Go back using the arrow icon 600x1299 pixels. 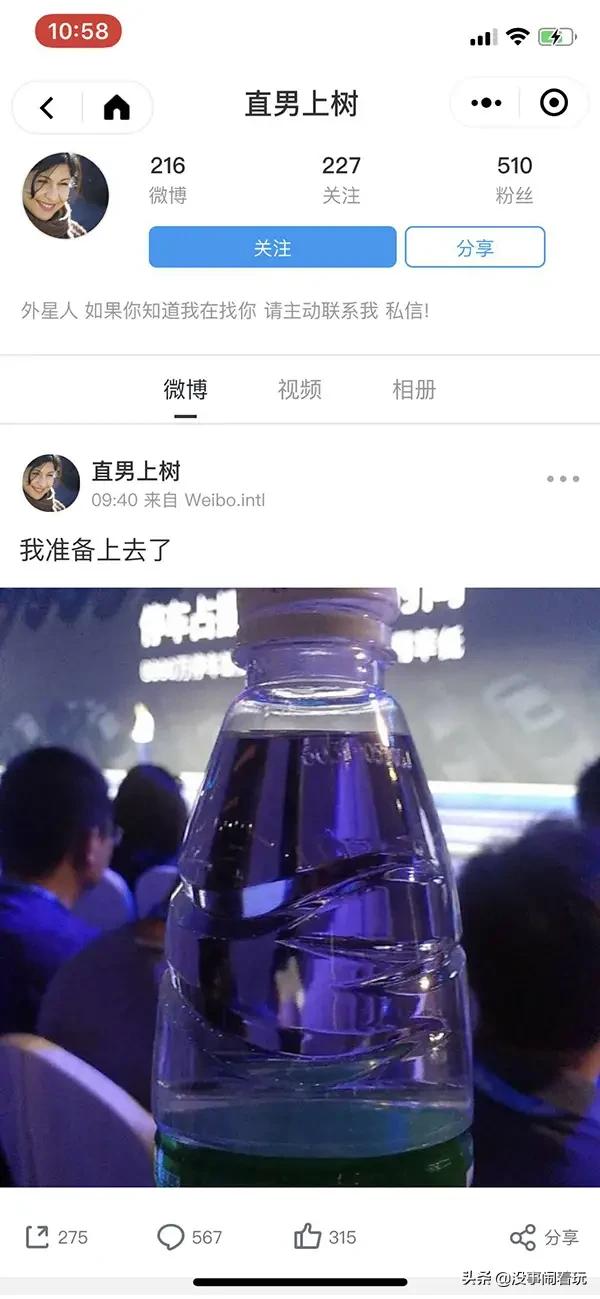(x=47, y=106)
